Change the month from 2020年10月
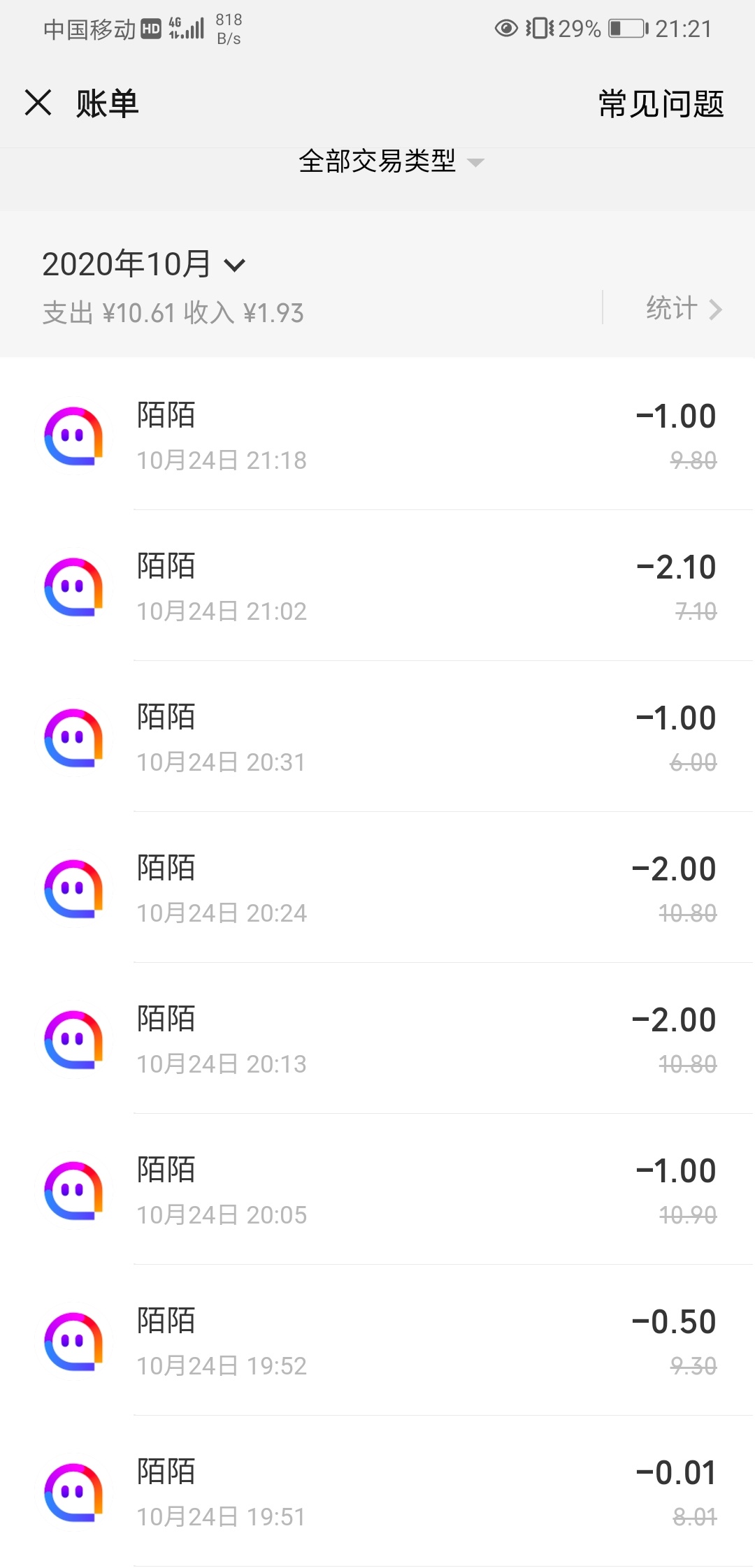This screenshot has height=1568, width=755. (143, 264)
